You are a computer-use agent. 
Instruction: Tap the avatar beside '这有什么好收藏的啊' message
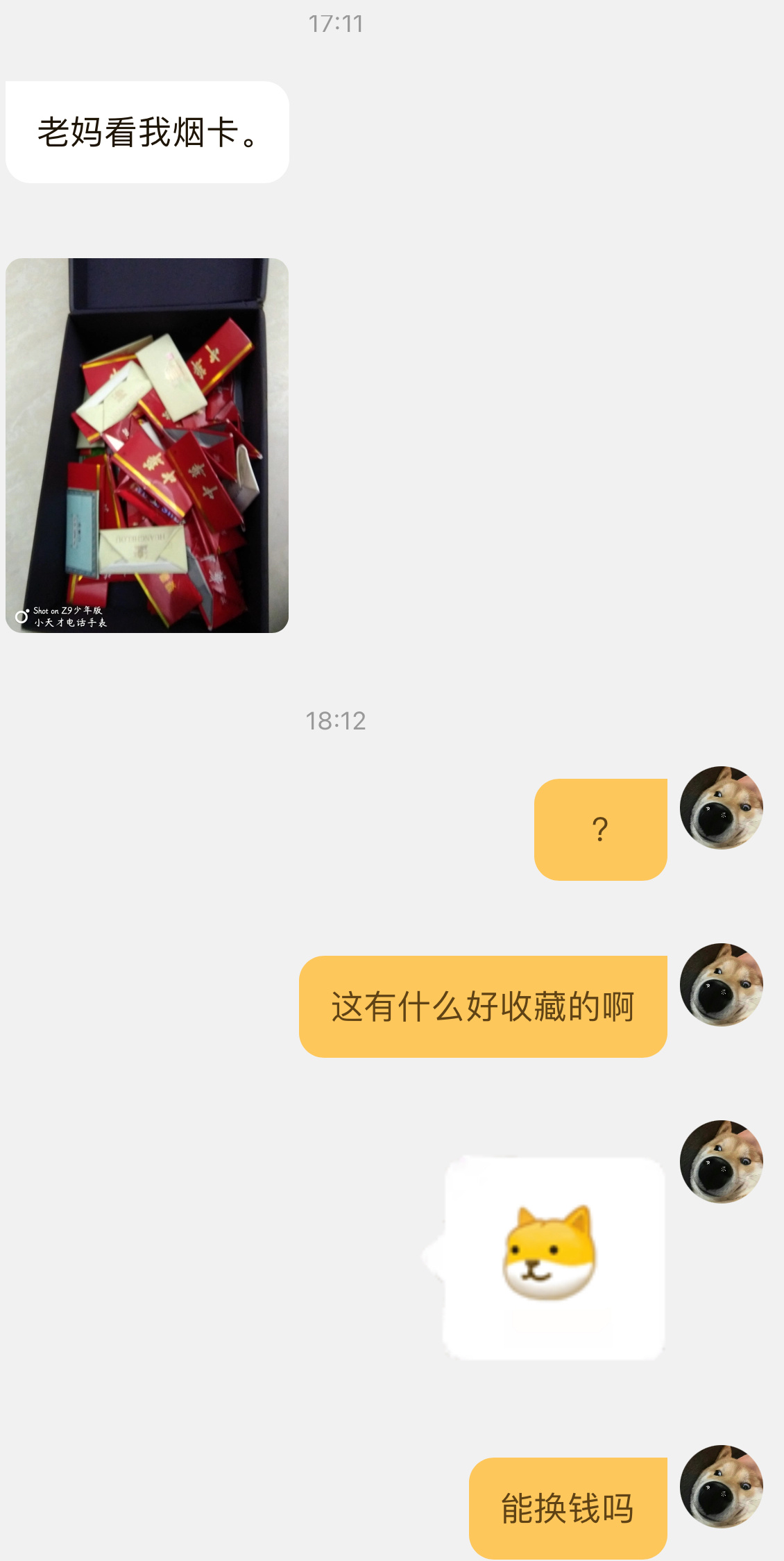[722, 985]
